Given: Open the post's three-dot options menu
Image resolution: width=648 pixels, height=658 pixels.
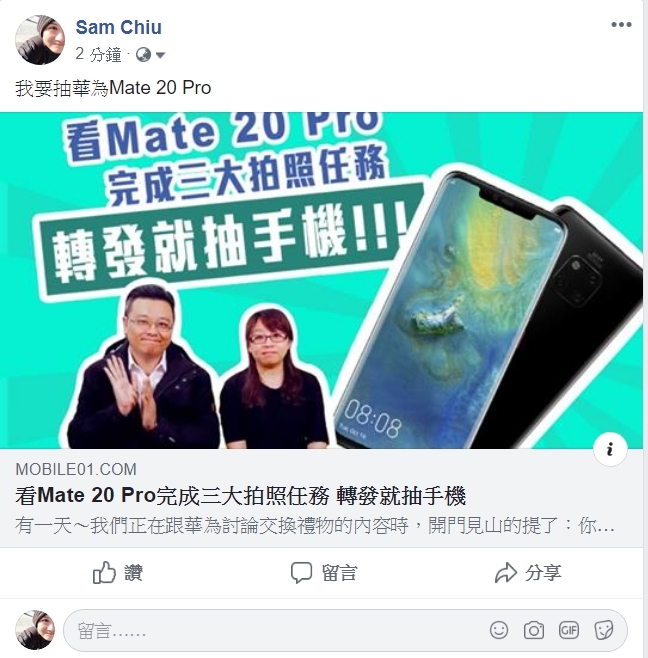Looking at the screenshot, I should coord(621,25).
